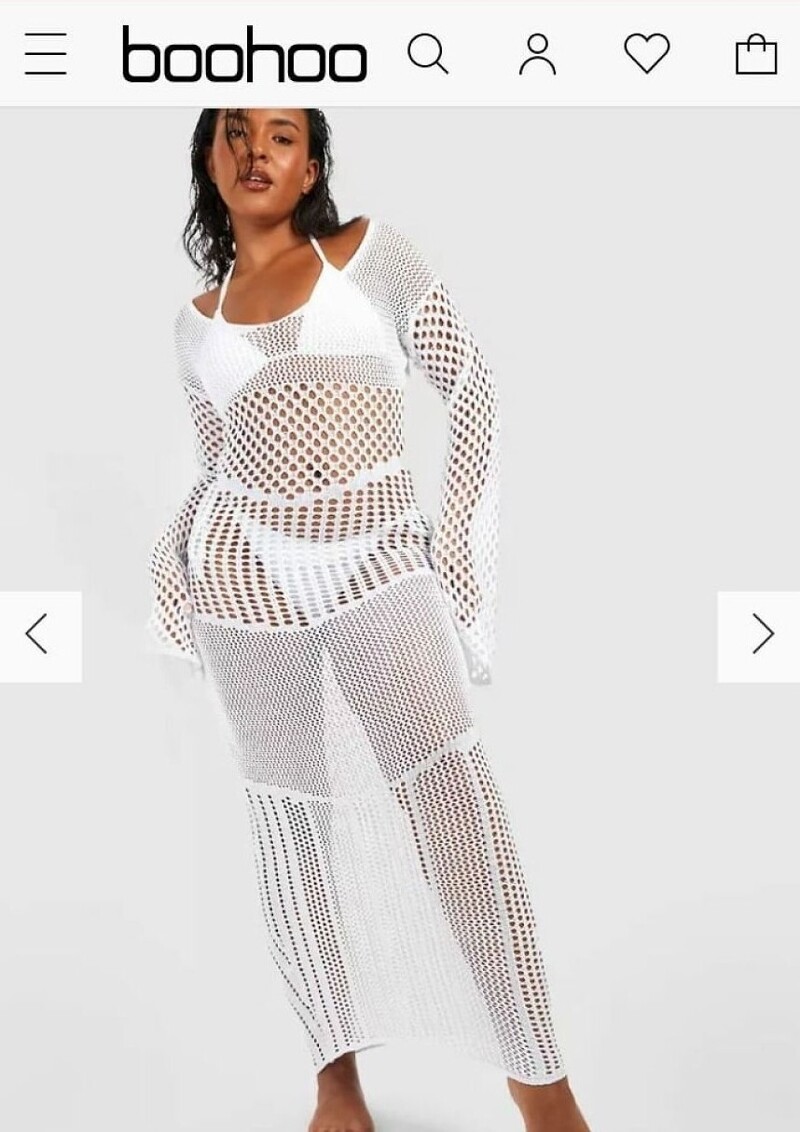Show the previous product image

(38, 635)
